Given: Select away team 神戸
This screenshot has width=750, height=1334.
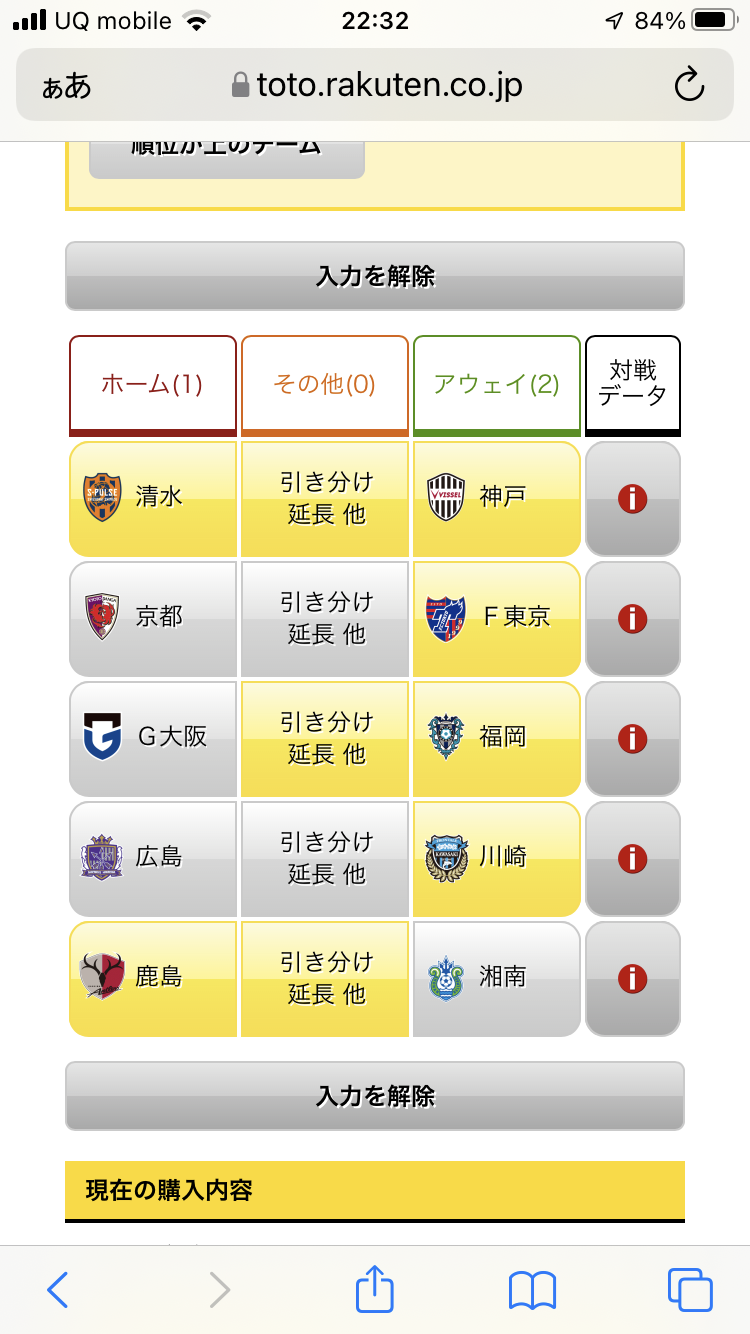Looking at the screenshot, I should [497, 499].
